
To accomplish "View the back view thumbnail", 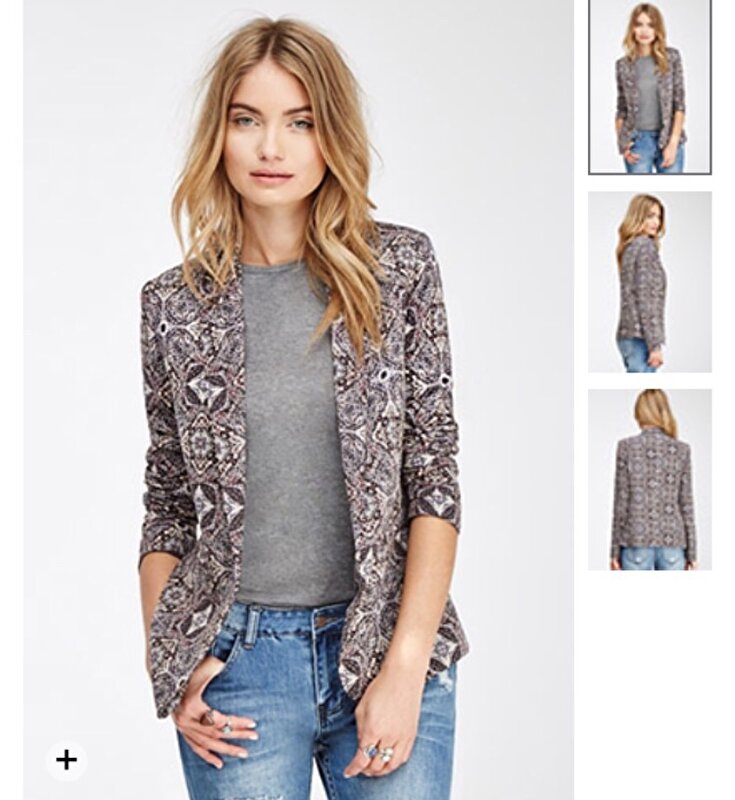I will 649,479.
